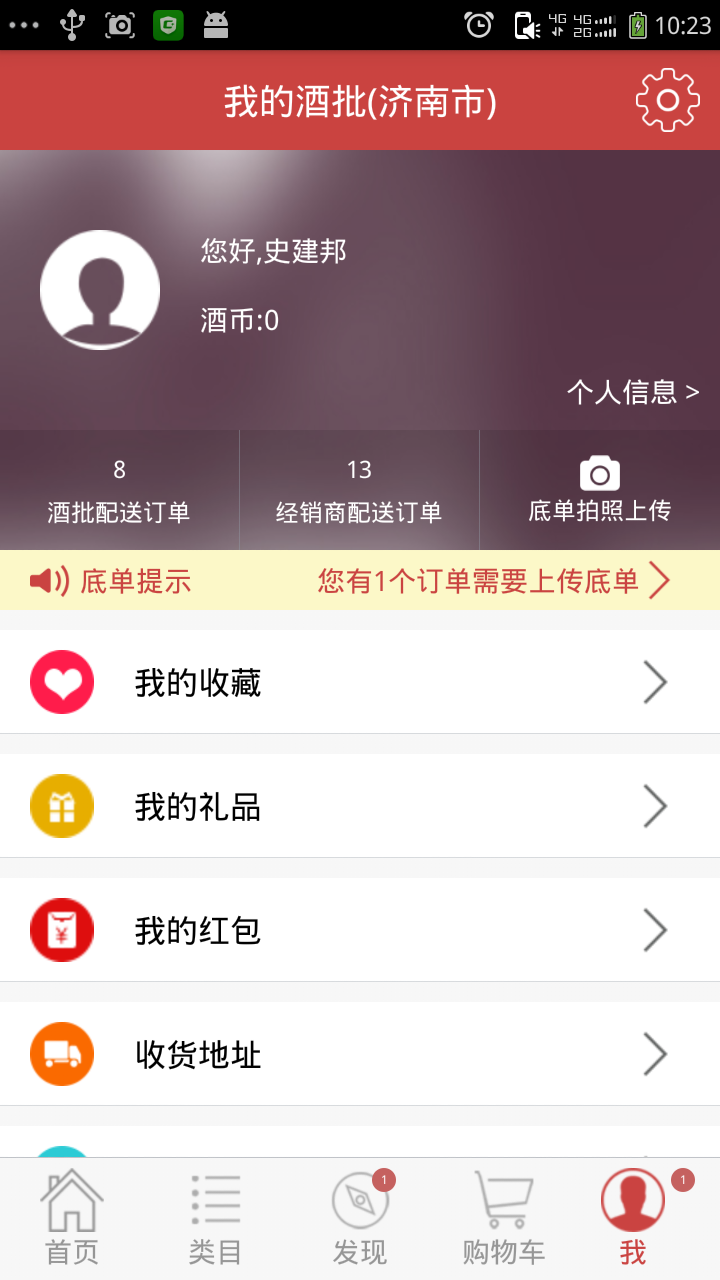This screenshot has height=1280, width=720.
Task: Open 个人信息 personal info link
Action: (x=633, y=392)
